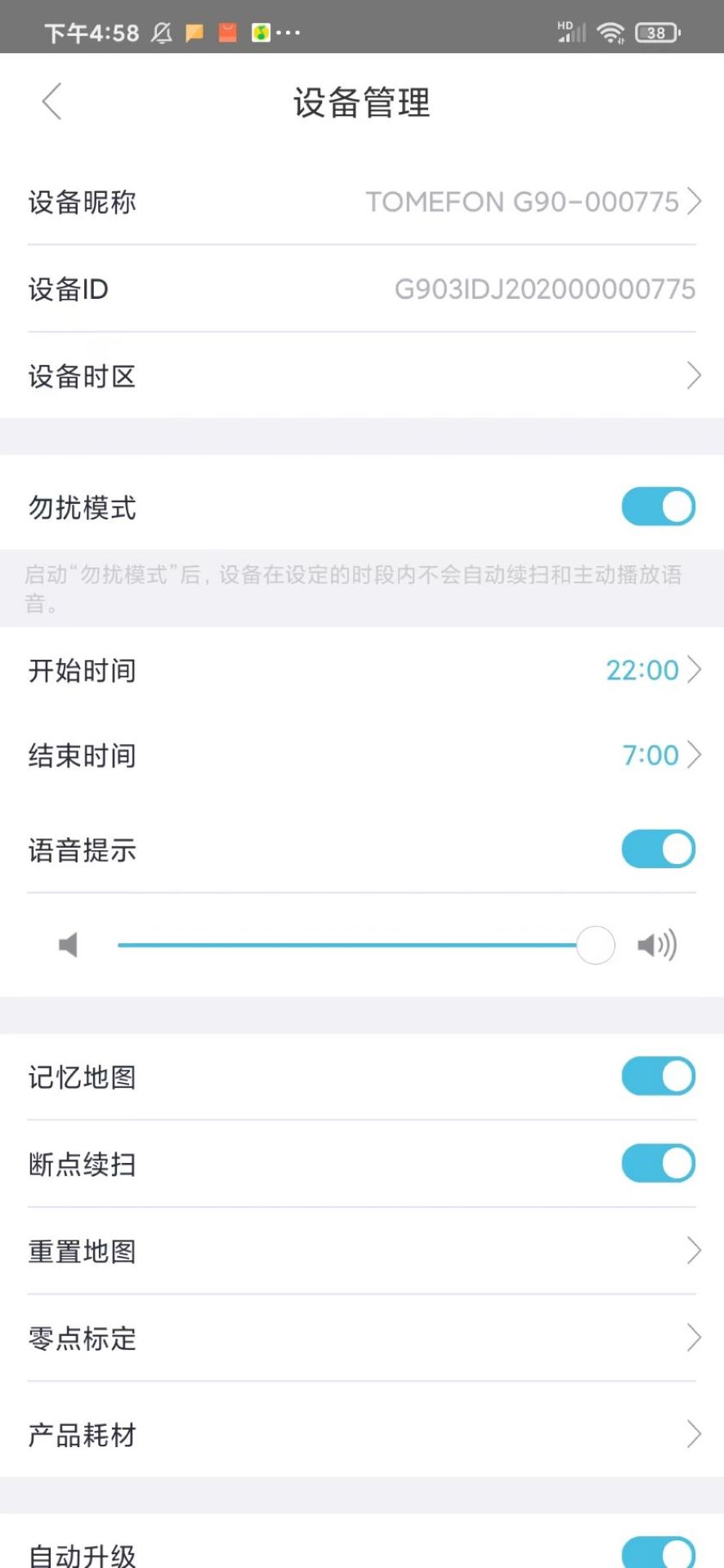Tap the mute speaker icon beside volume slider
The height and width of the screenshot is (1568, 724).
click(x=68, y=944)
